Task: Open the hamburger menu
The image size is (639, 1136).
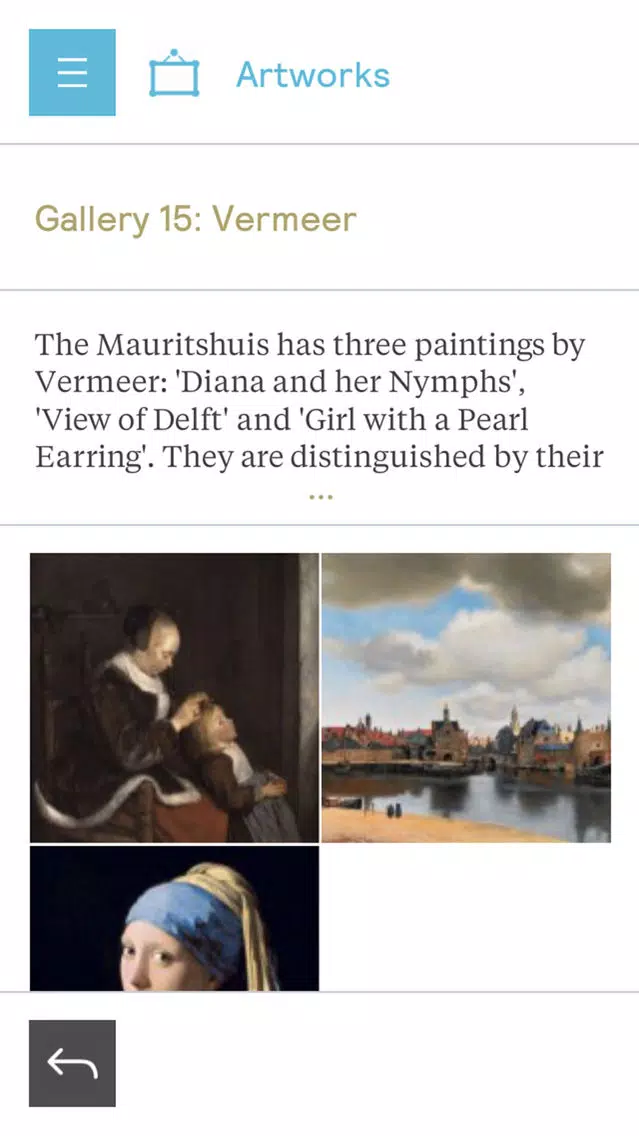Action: pos(72,72)
